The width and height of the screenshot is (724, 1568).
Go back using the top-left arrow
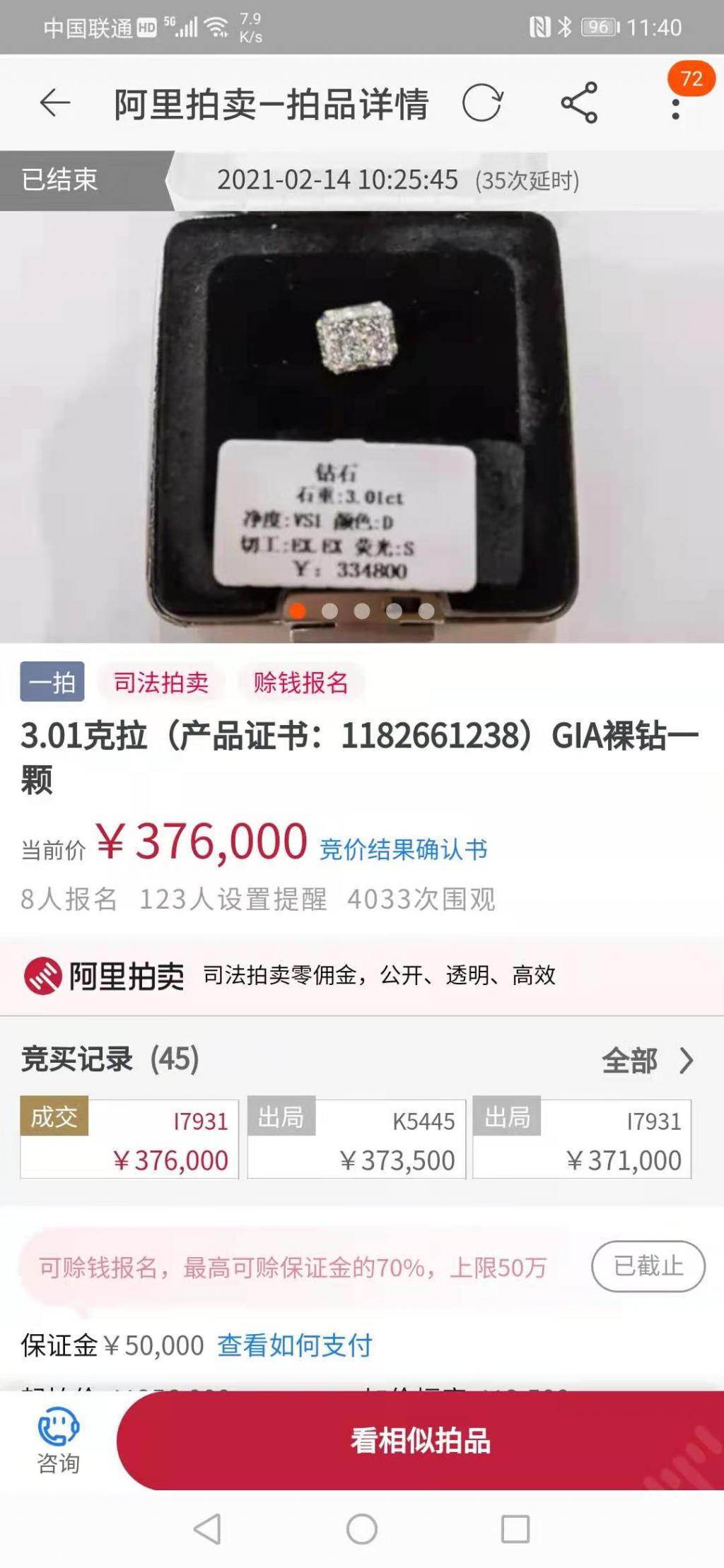pyautogui.click(x=54, y=104)
